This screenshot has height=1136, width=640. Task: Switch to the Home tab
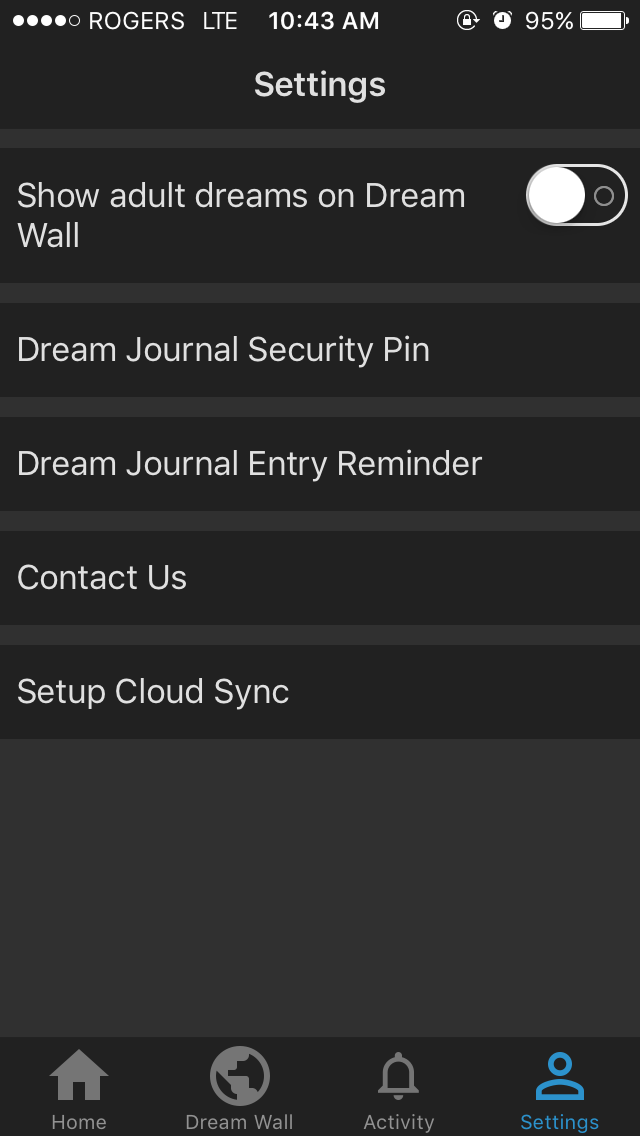(79, 1088)
